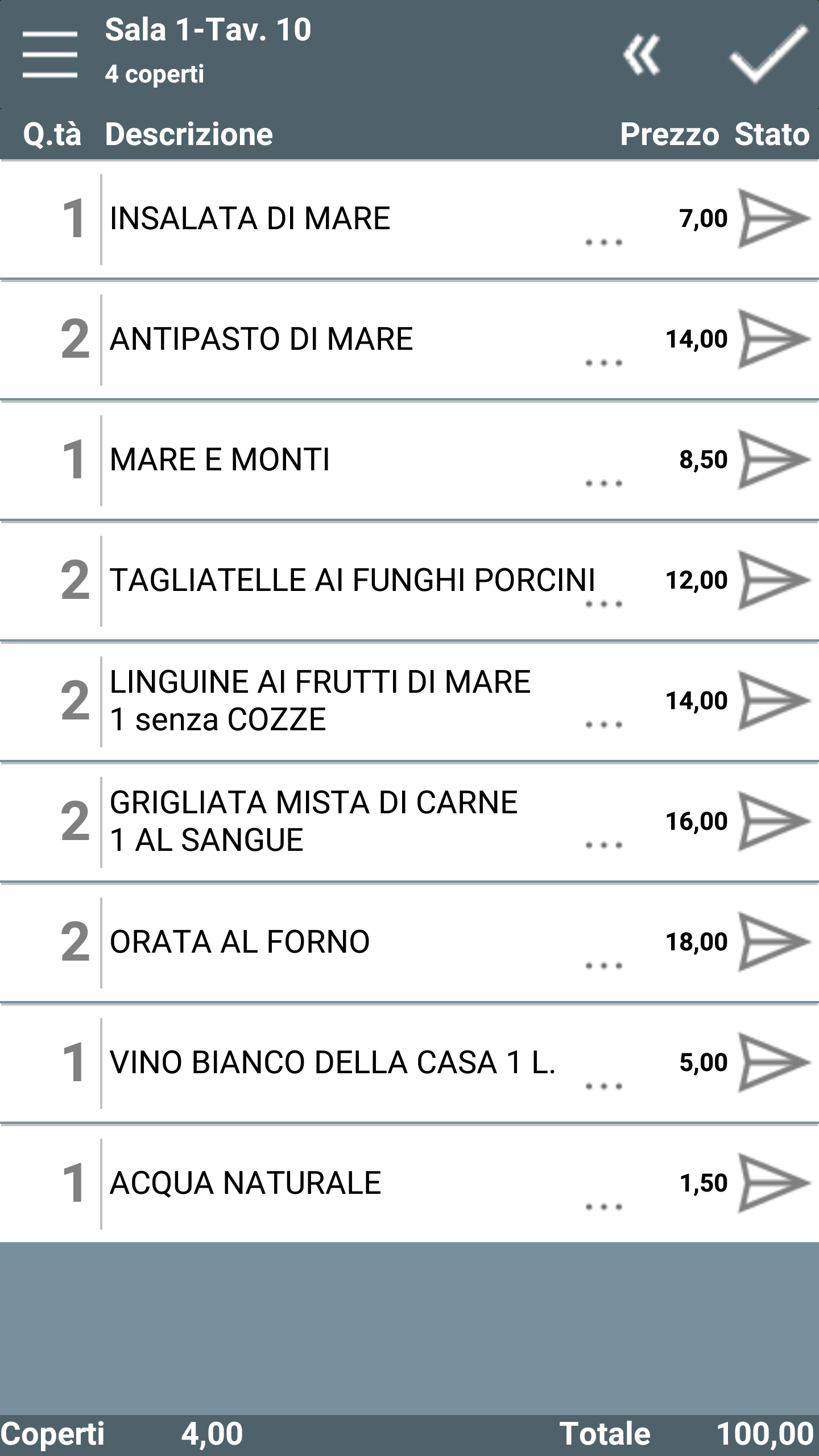Select the TAGLIATELLE AI FUNGHI PORCINI row

pos(409,581)
